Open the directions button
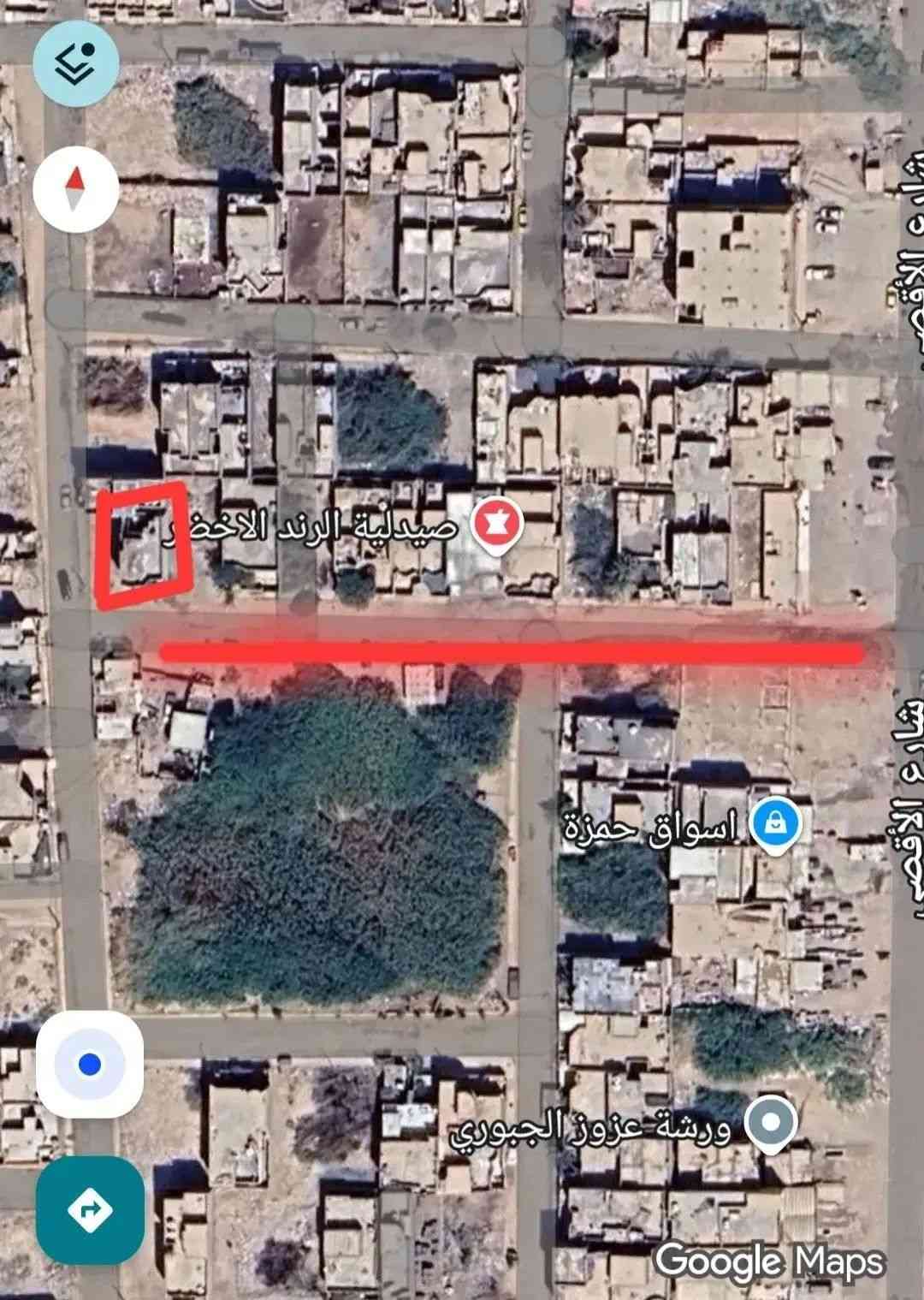The height and width of the screenshot is (1300, 924). click(x=89, y=1210)
